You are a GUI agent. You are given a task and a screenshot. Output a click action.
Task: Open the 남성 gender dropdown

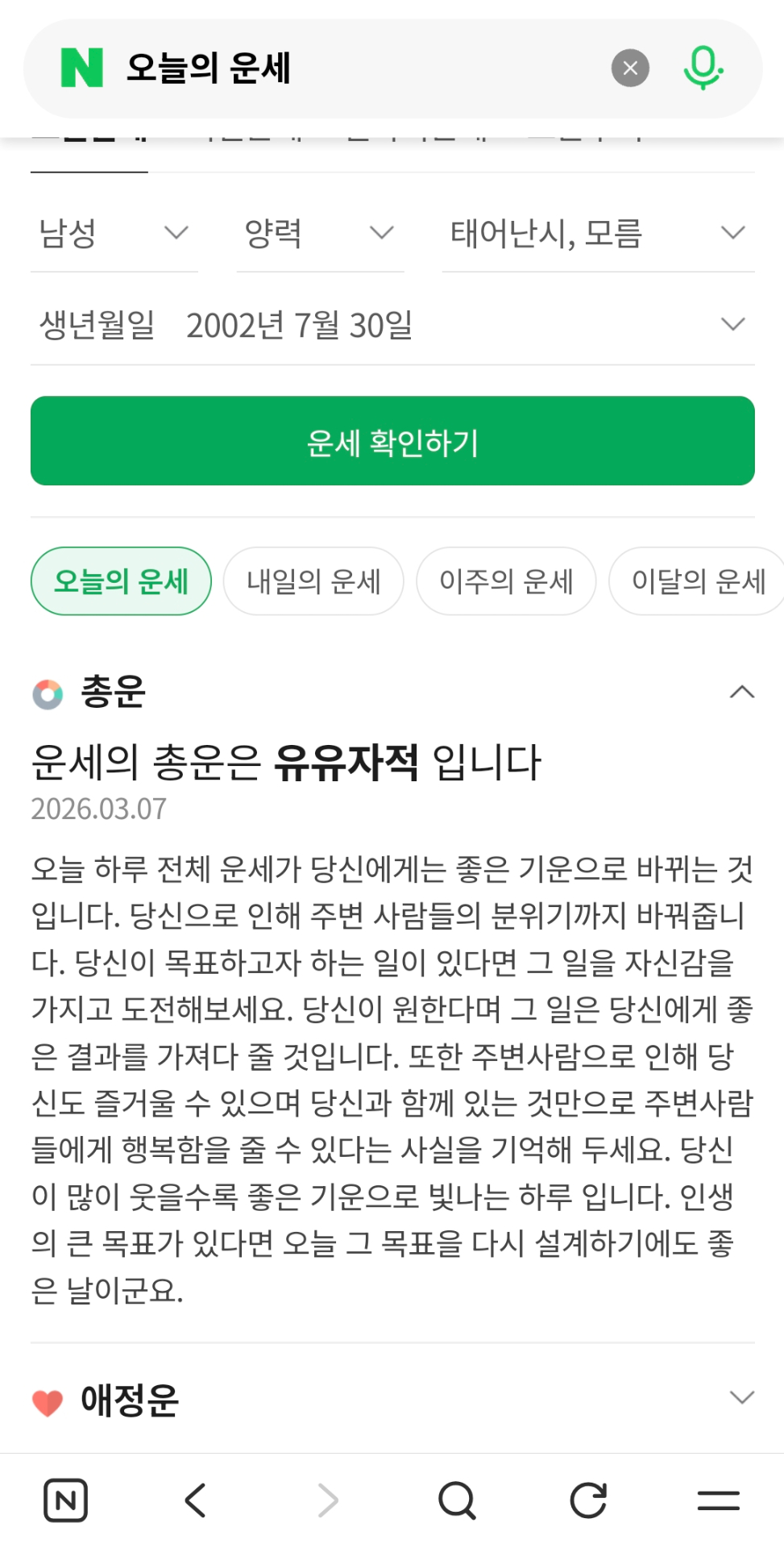click(x=114, y=234)
